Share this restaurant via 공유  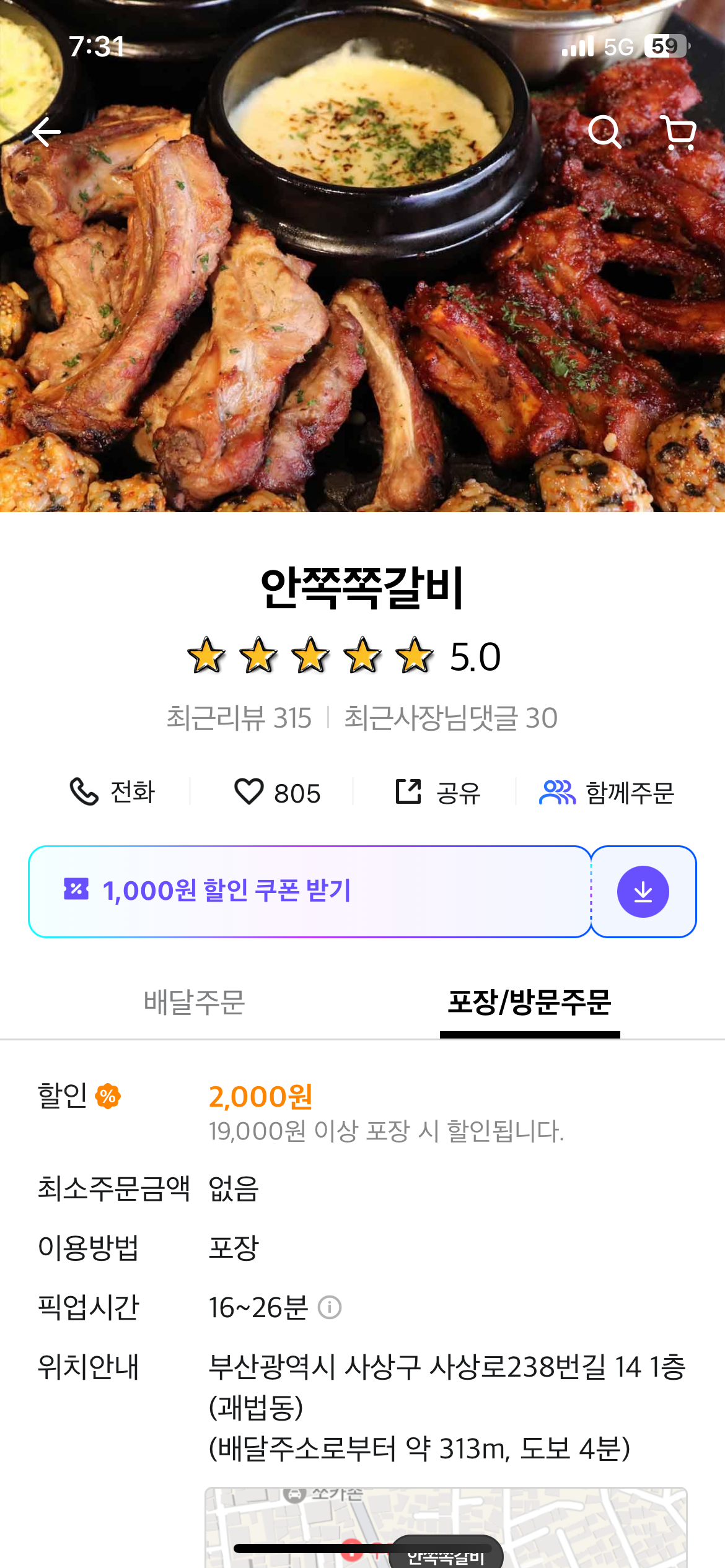[x=438, y=792]
